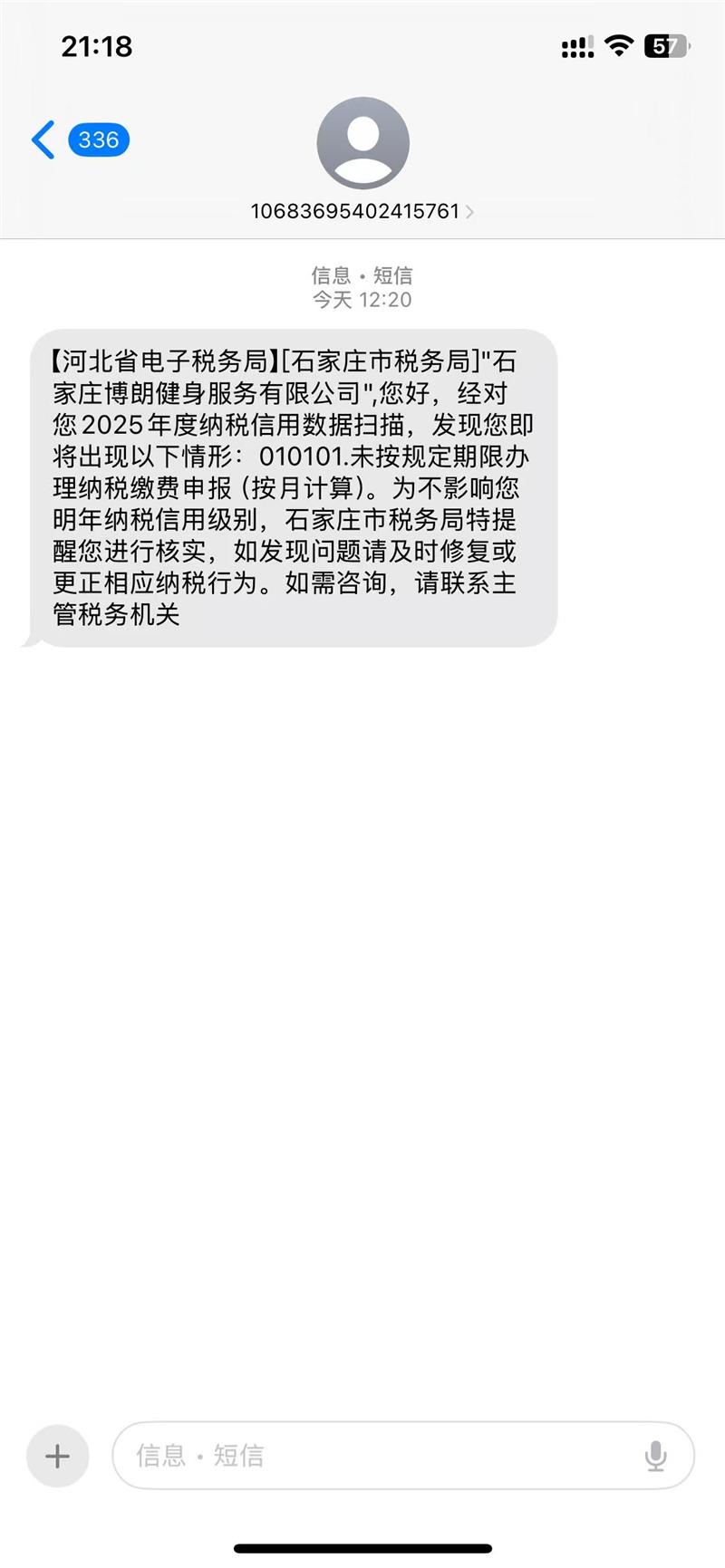Tap the plus button to add attachments
Viewport: 725px width, 1568px height.
(x=57, y=1456)
